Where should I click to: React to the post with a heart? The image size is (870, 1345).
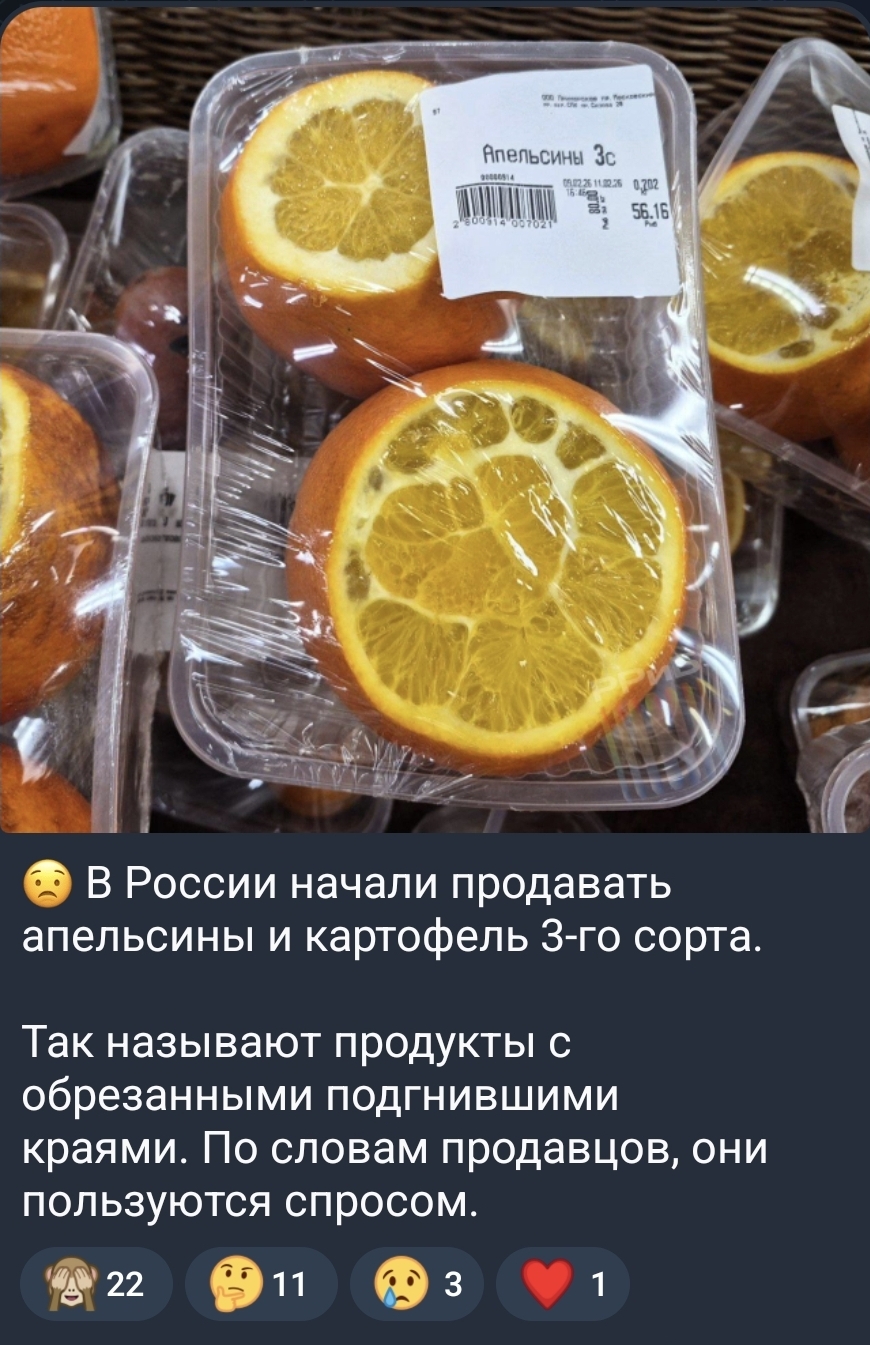click(562, 1284)
